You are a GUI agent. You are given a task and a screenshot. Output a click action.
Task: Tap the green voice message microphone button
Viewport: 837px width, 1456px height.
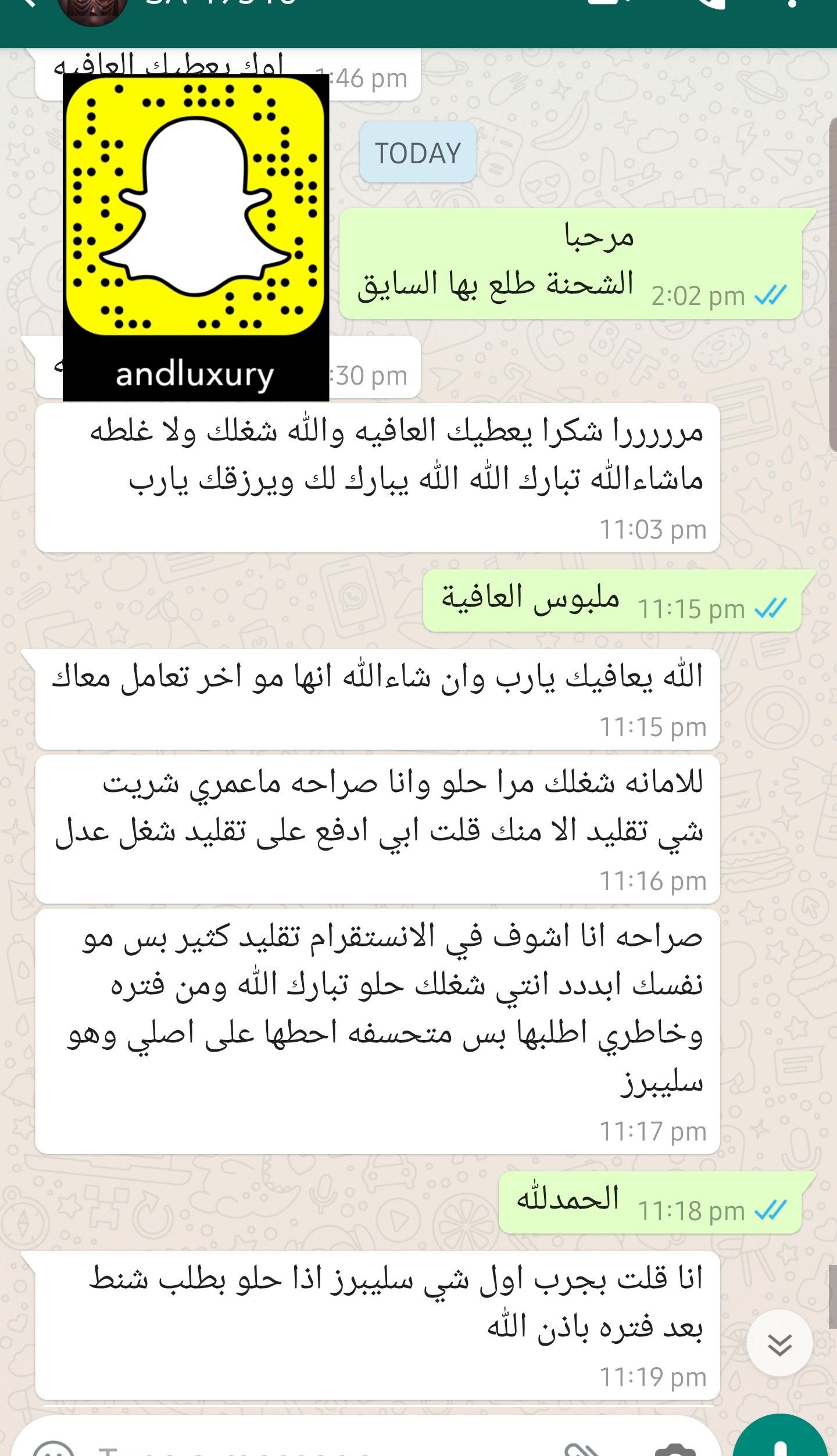click(x=780, y=1441)
